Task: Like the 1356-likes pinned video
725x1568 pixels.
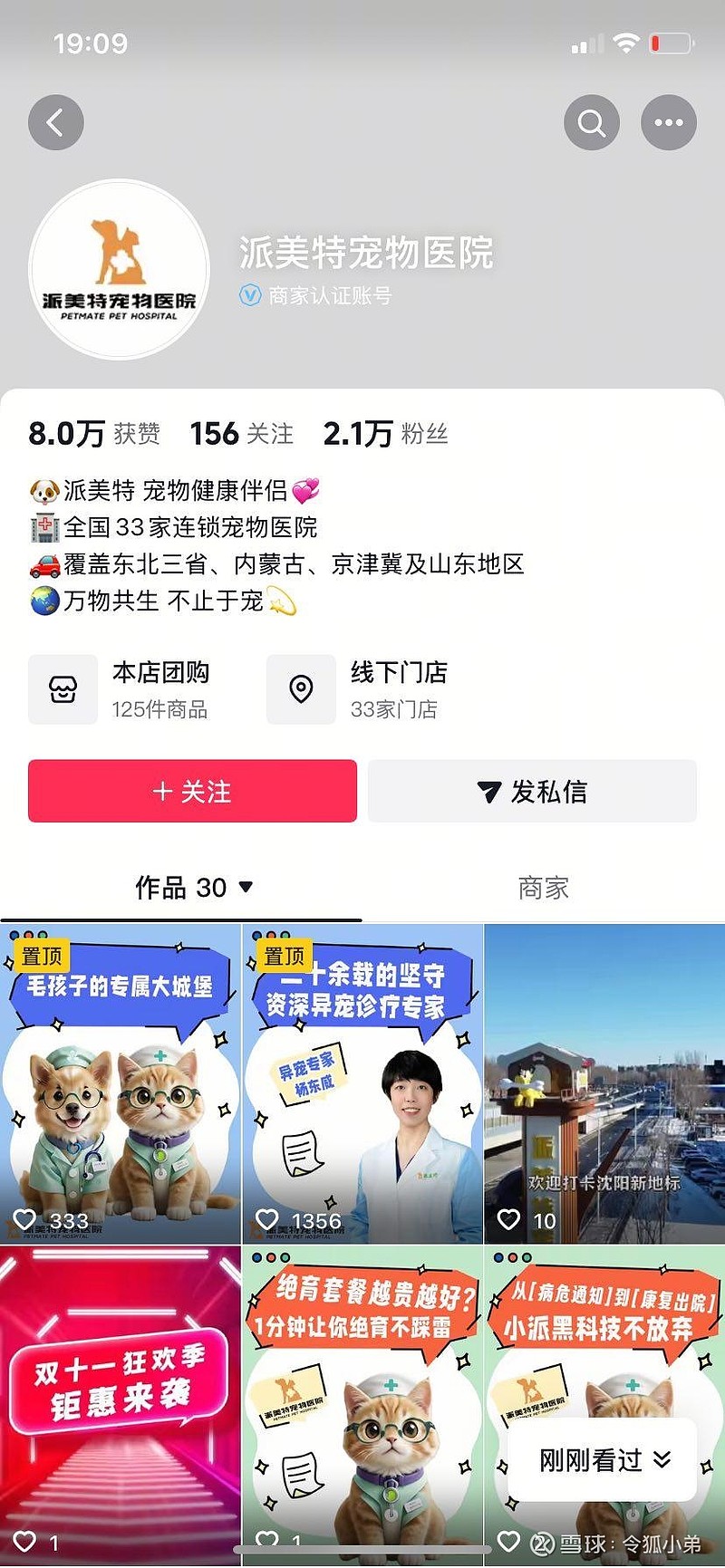Action: coord(267,1220)
